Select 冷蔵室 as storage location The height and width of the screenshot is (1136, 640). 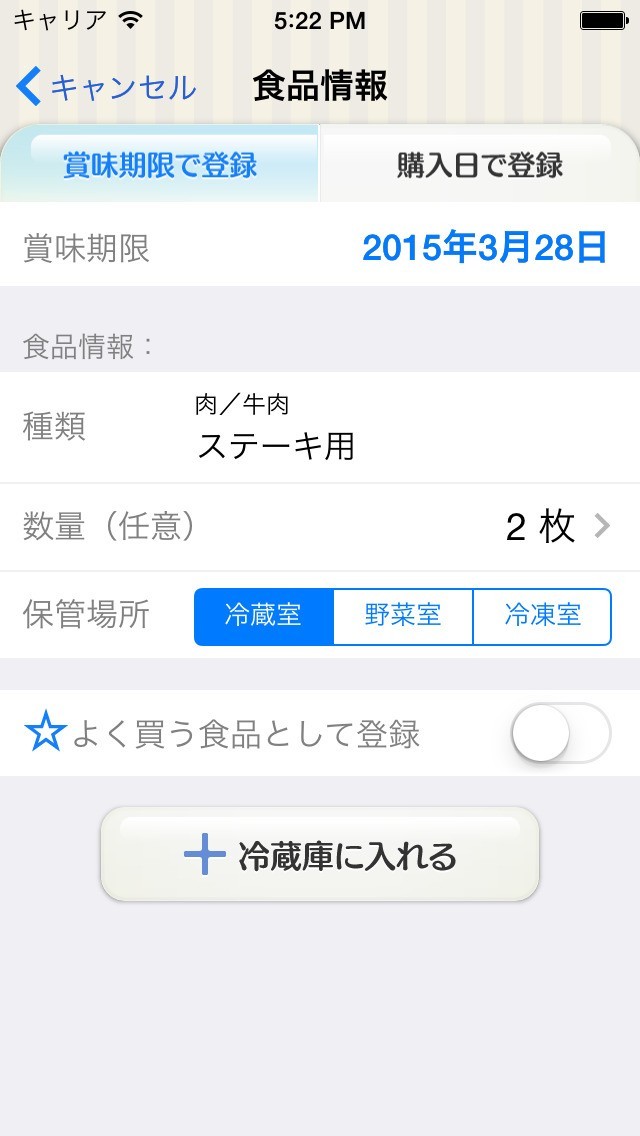click(263, 615)
